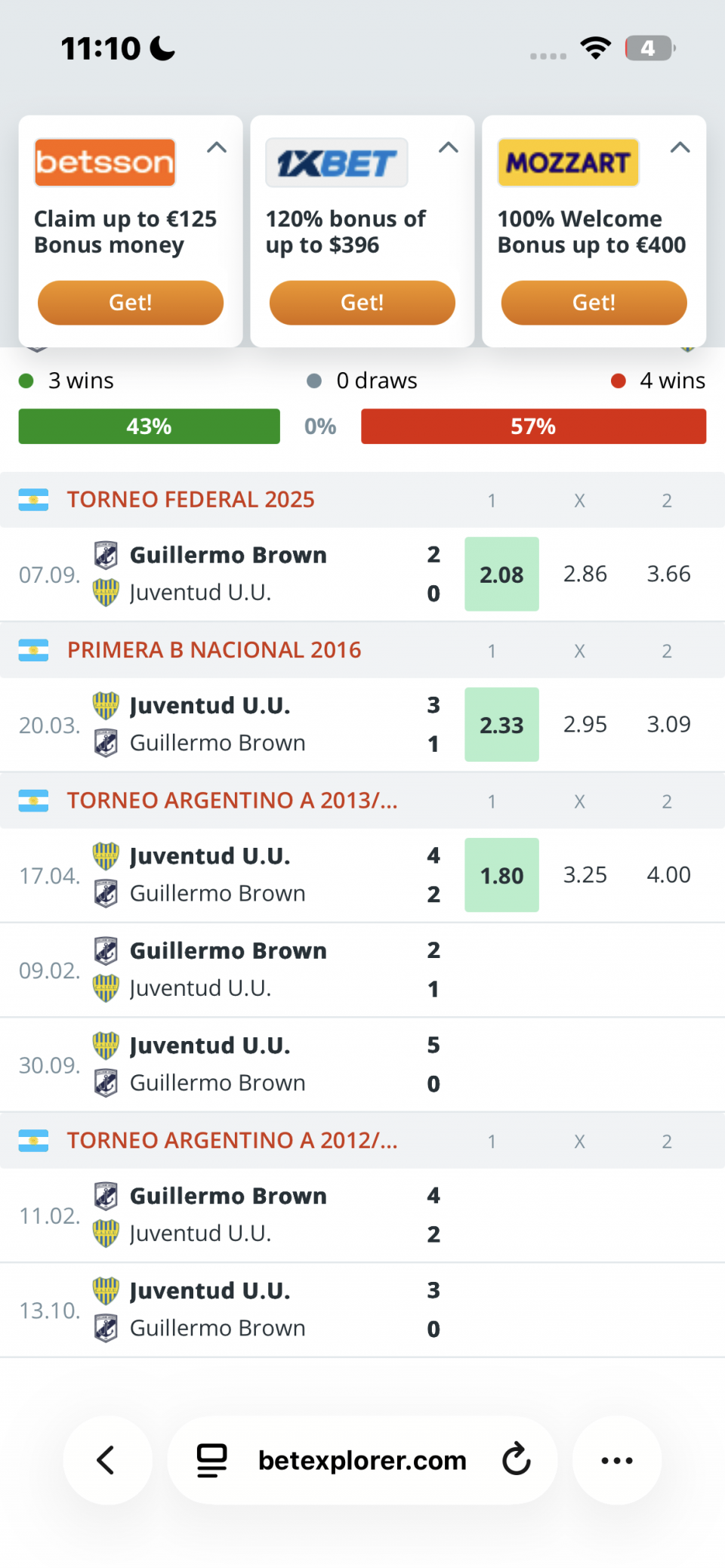Open the Primera B Nacional 2016 league
725x1568 pixels.
coord(214,650)
